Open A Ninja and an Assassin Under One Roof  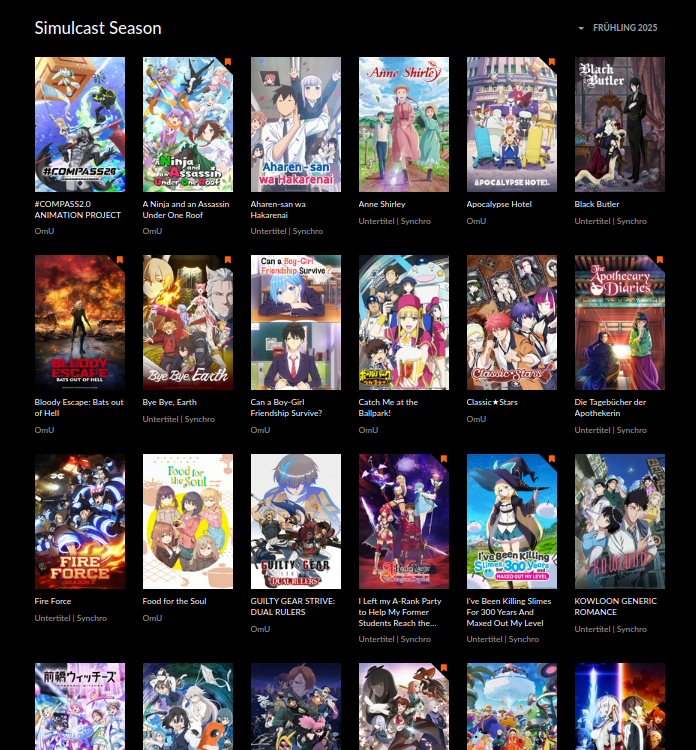point(188,125)
